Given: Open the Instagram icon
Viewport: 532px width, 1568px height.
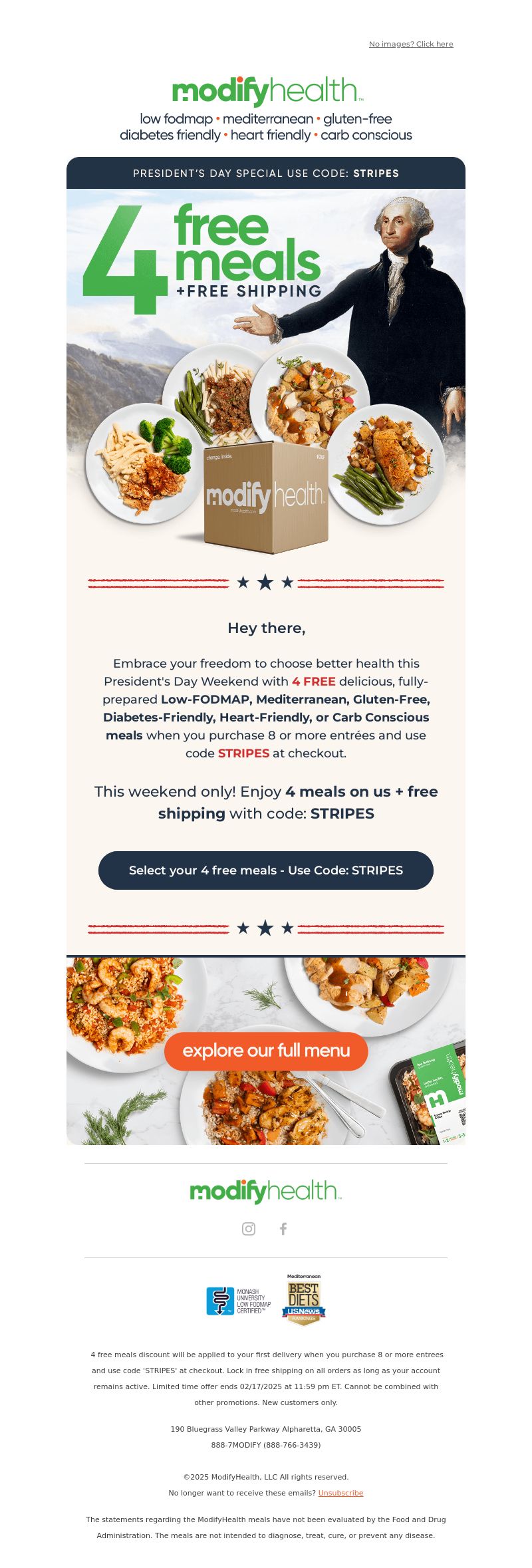Looking at the screenshot, I should pyautogui.click(x=249, y=1228).
